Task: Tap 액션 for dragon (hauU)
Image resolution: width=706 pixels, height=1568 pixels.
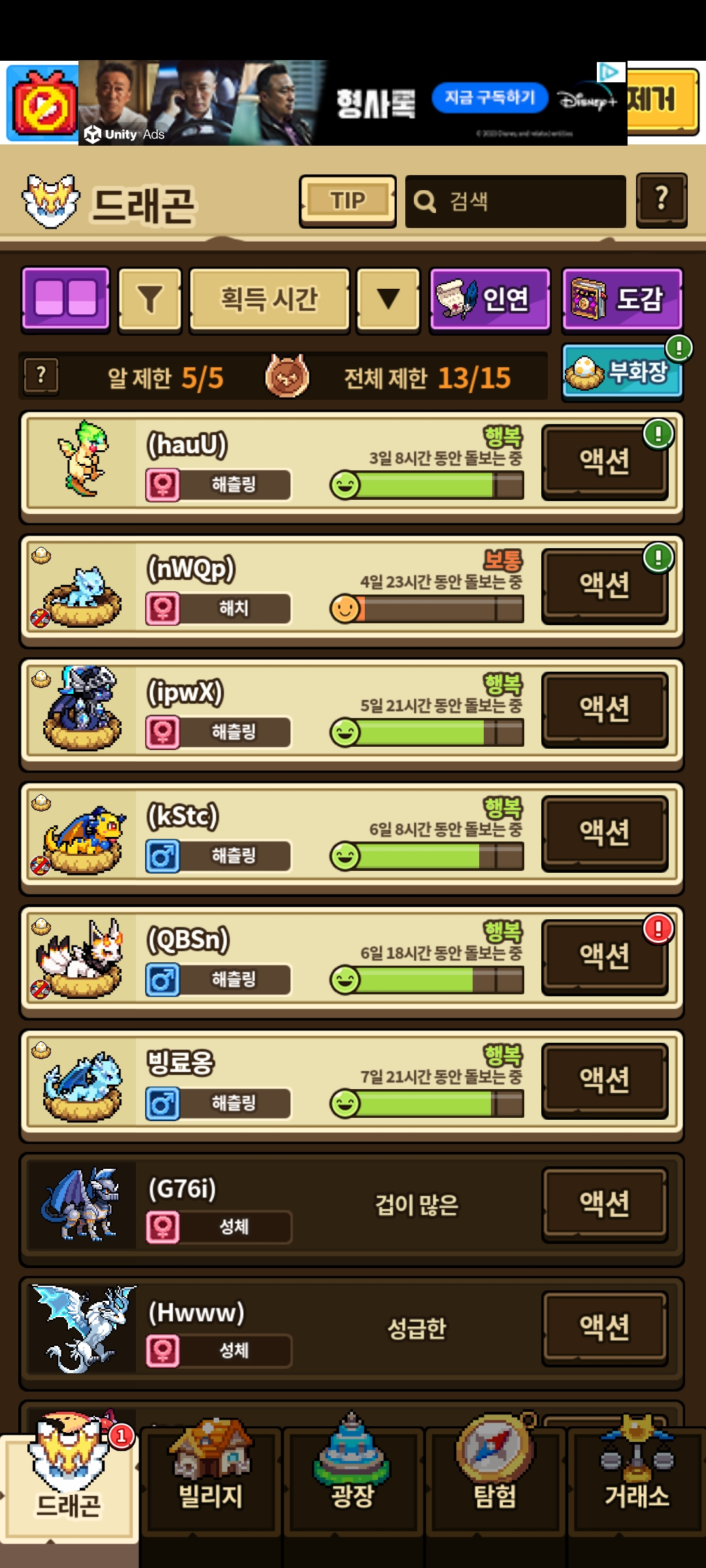Action: 604,461
